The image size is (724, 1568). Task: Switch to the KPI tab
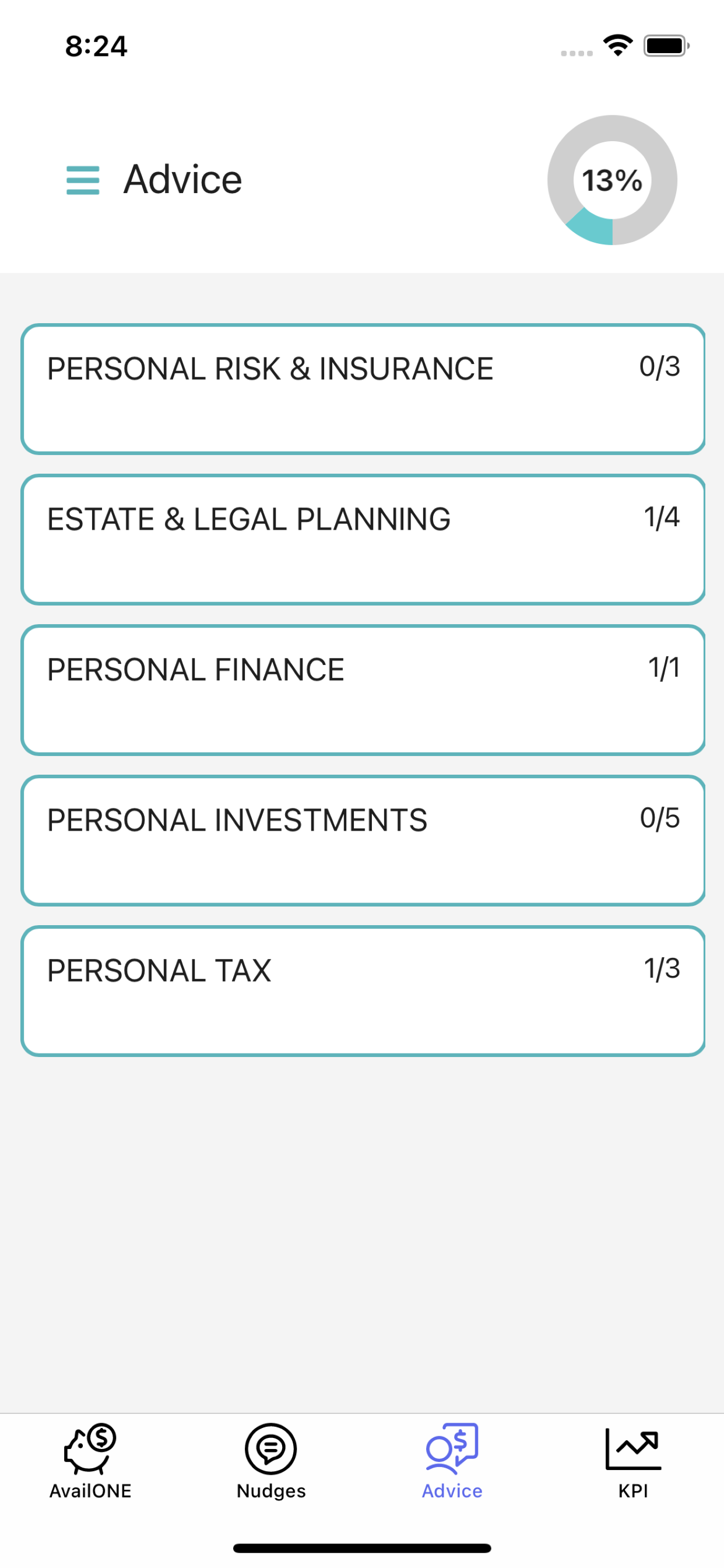click(x=632, y=1461)
